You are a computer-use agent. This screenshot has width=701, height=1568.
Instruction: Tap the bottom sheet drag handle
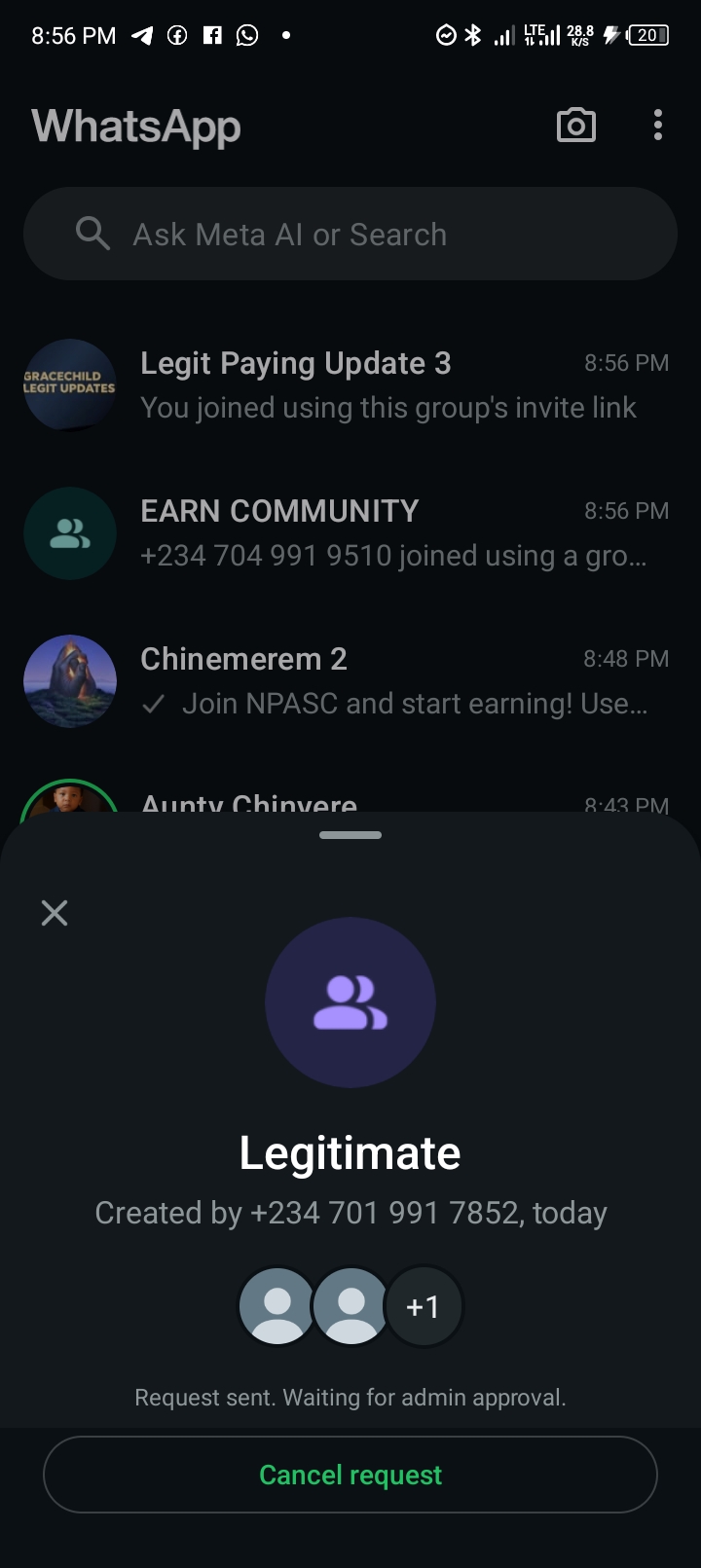coord(350,835)
